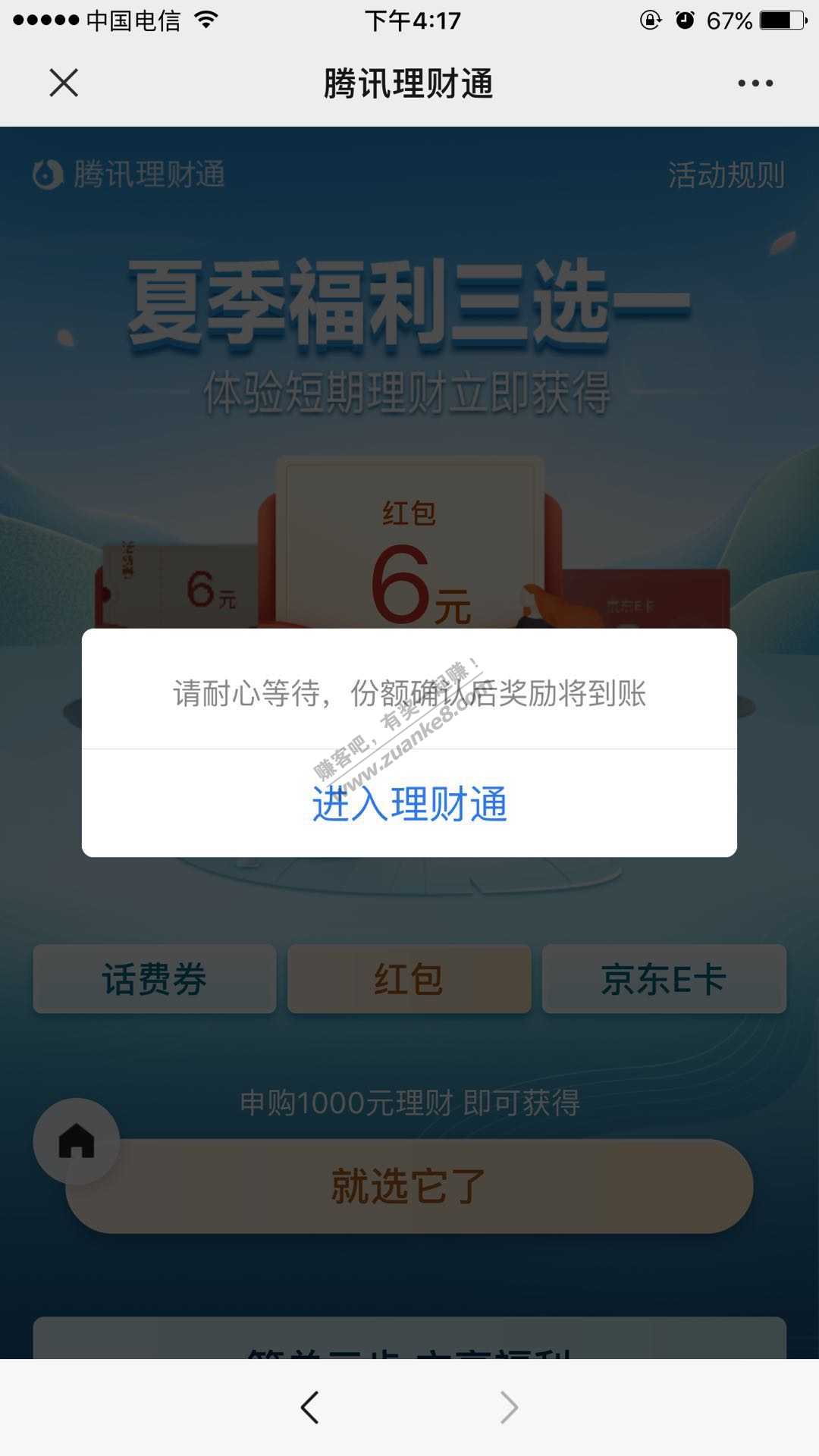Go forward with the browser forward arrow
This screenshot has height=1456, width=819.
coord(509,1407)
